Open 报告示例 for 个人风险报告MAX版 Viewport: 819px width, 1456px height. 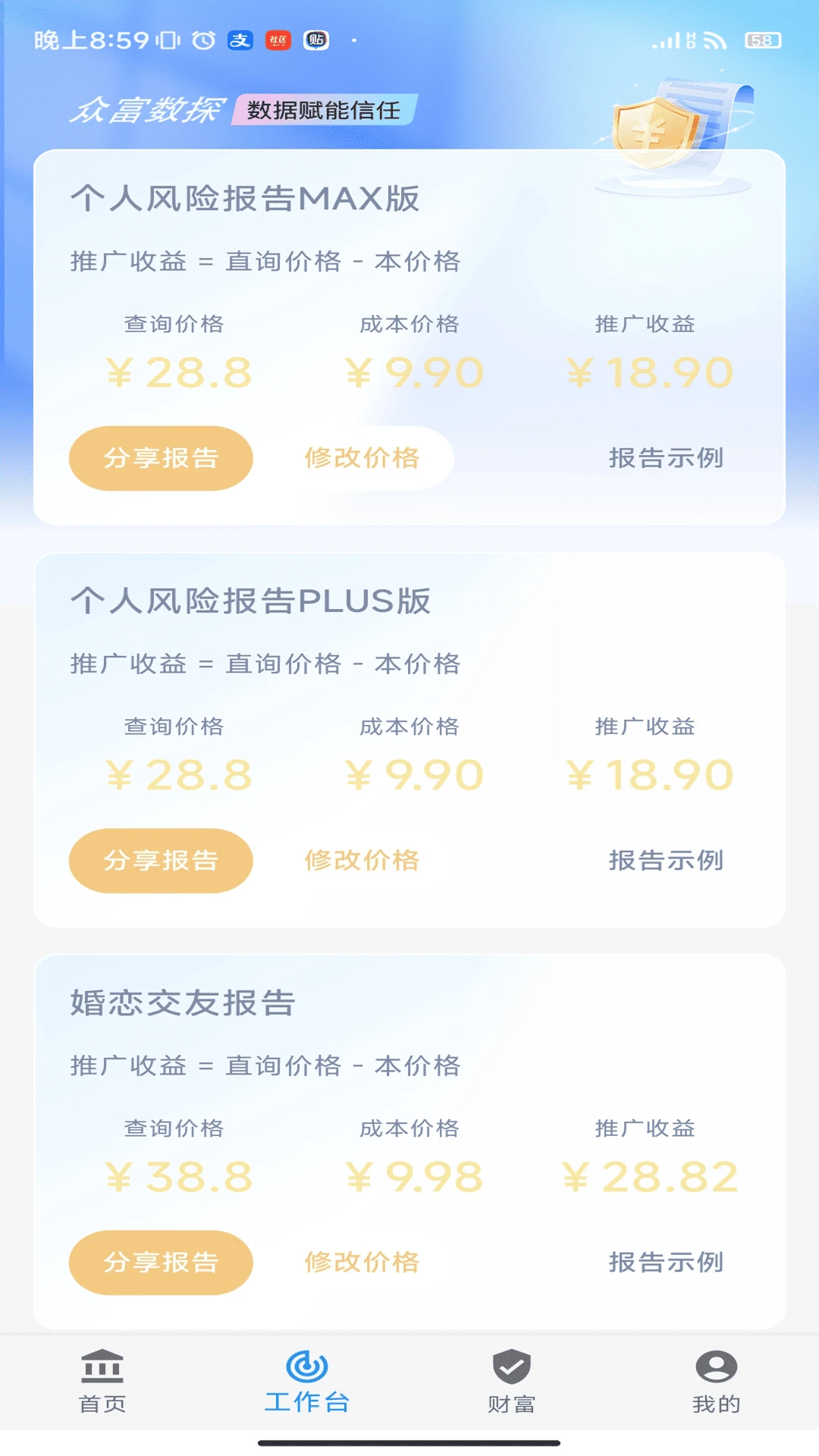point(666,458)
